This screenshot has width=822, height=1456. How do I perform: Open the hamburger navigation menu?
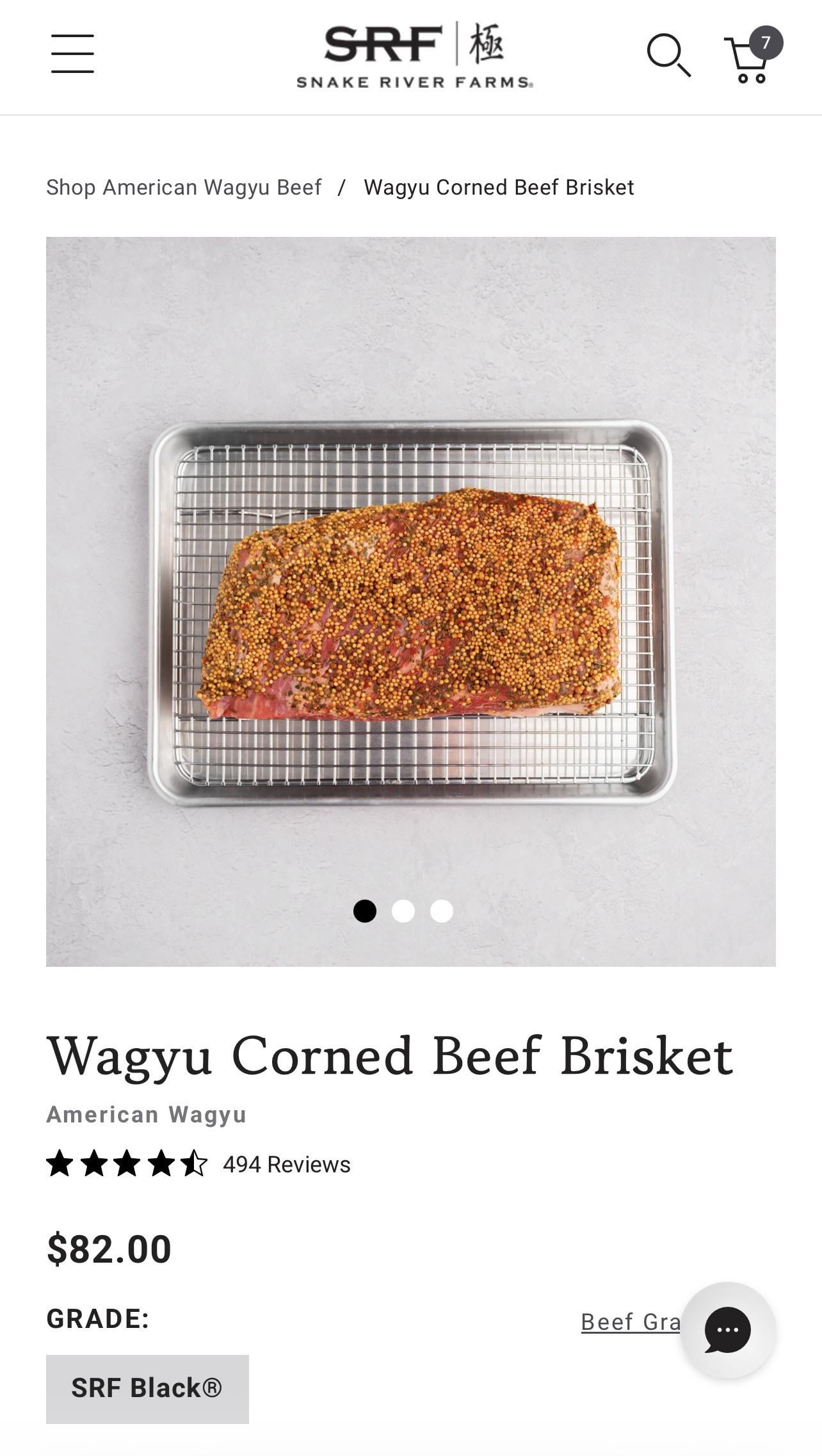point(72,54)
